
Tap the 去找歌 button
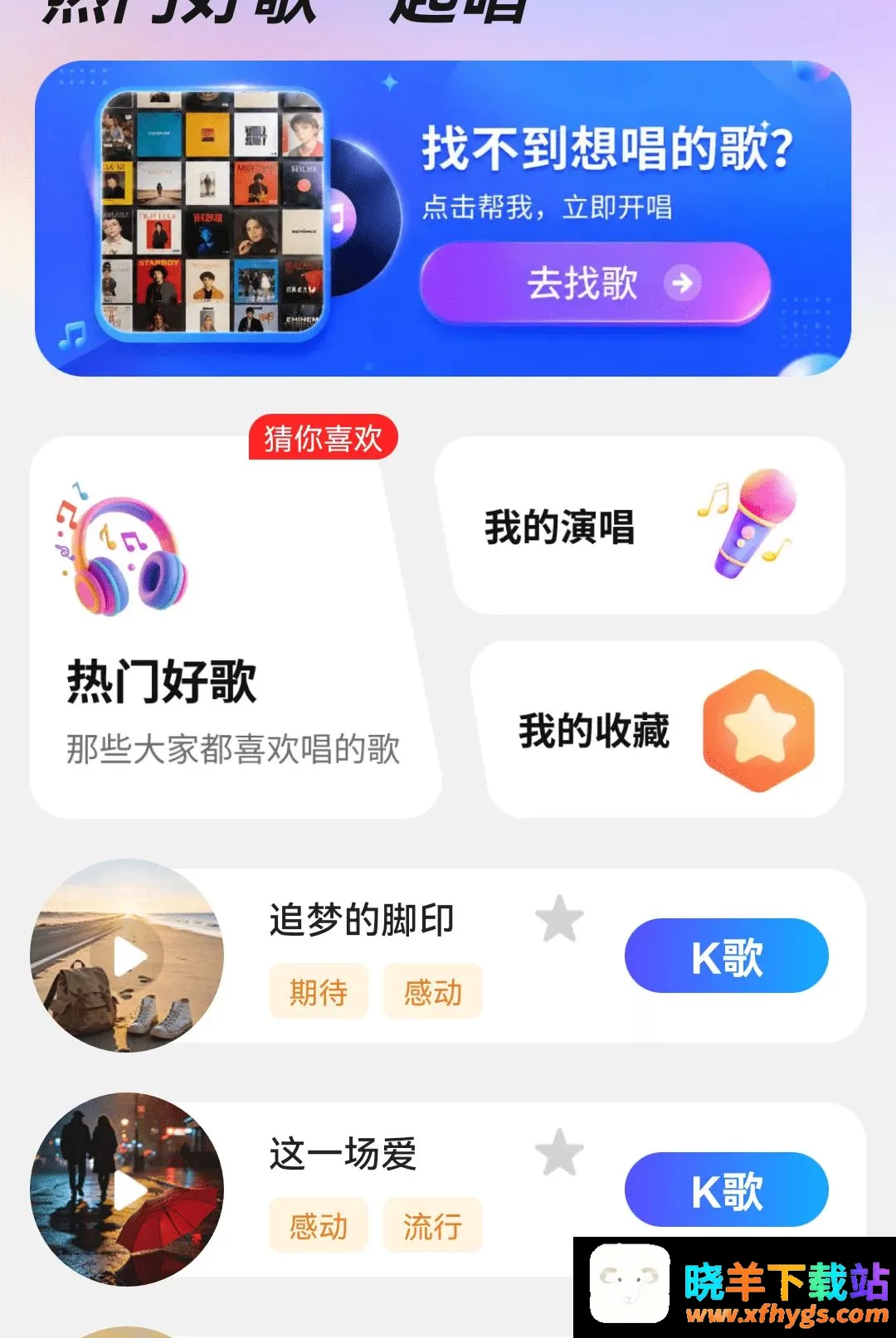point(595,284)
